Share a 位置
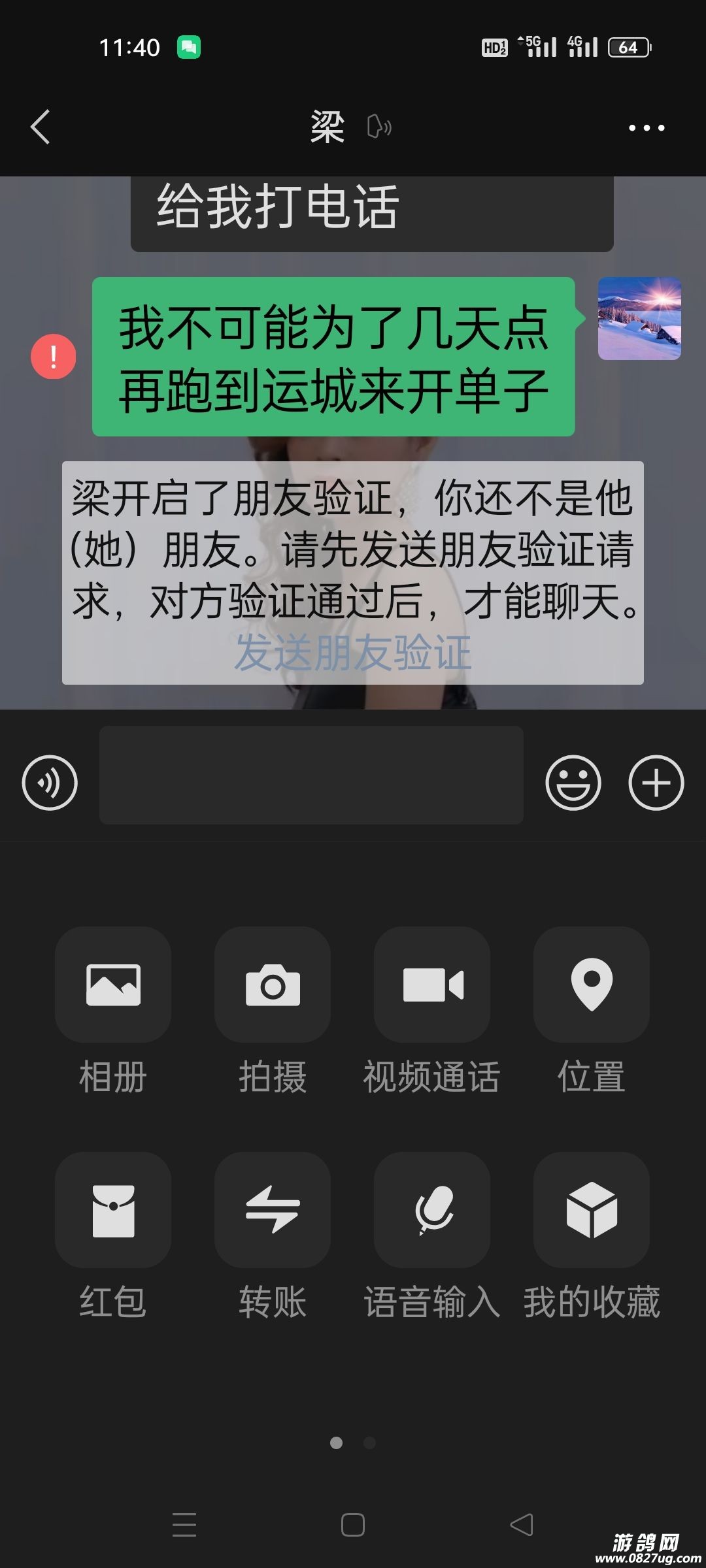This screenshot has height=1568, width=706. 592,985
